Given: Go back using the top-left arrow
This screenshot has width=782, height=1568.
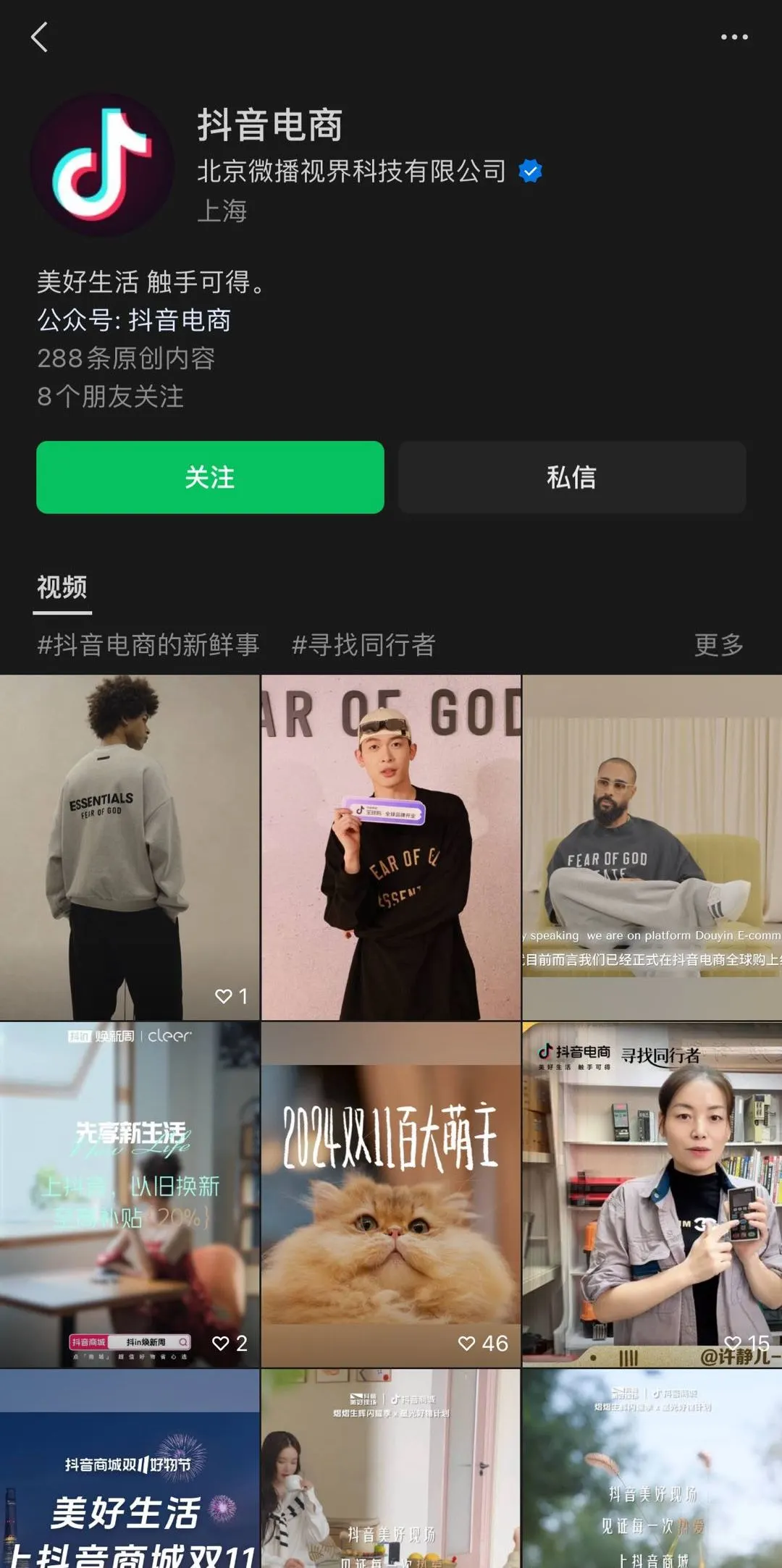Looking at the screenshot, I should click(x=40, y=37).
